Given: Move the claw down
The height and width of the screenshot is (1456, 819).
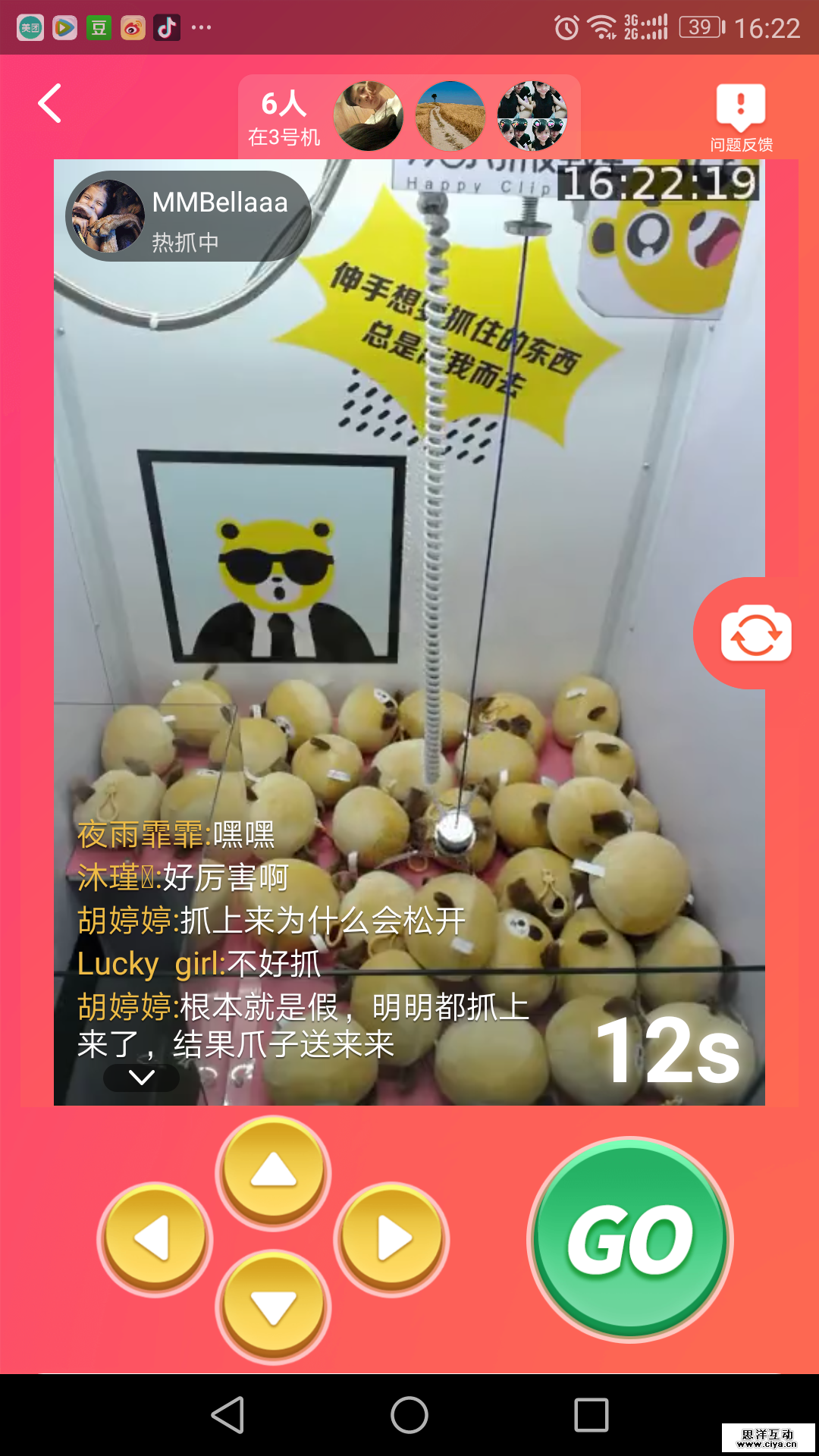Looking at the screenshot, I should point(273,1307).
